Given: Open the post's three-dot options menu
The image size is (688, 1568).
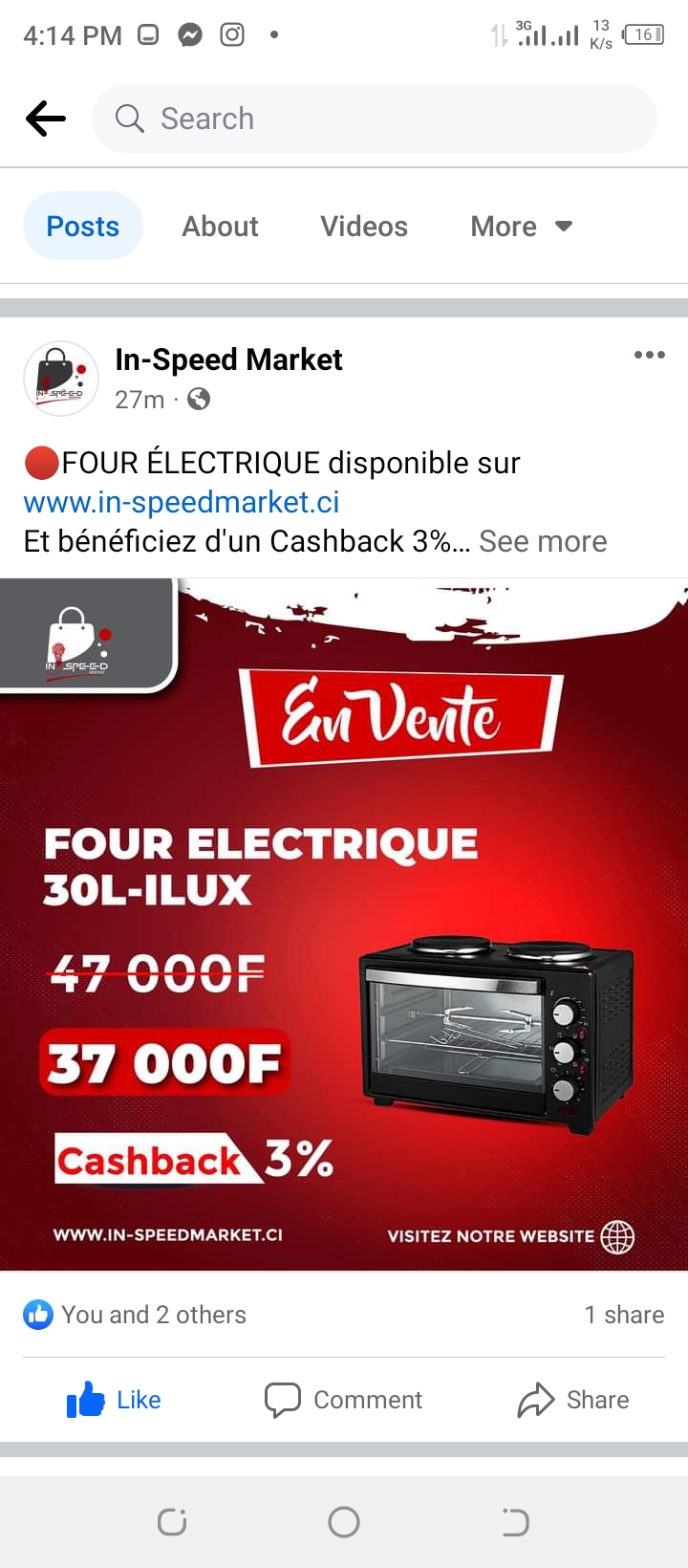Looking at the screenshot, I should coord(649,355).
